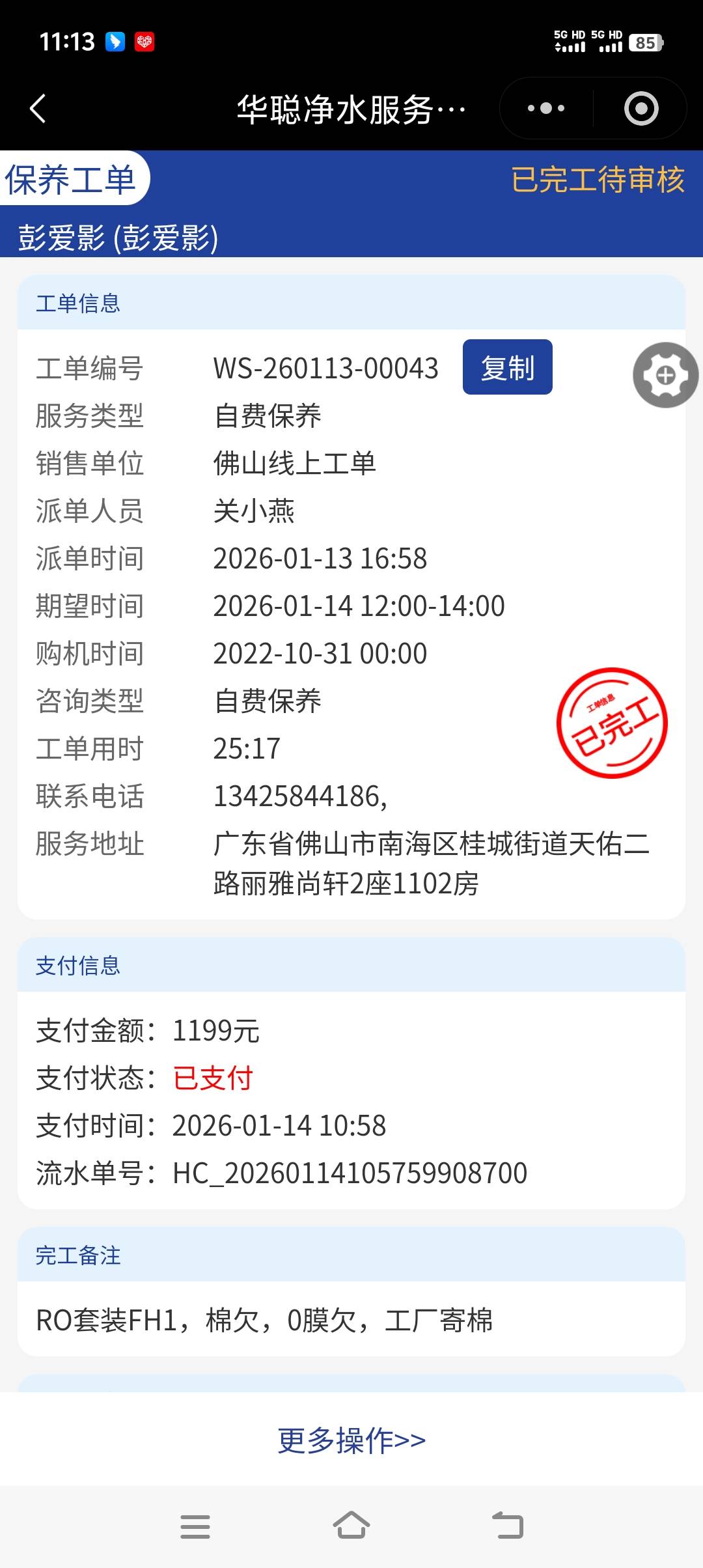Image resolution: width=703 pixels, height=1568 pixels.
Task: Go back using the header arrow
Action: (38, 109)
